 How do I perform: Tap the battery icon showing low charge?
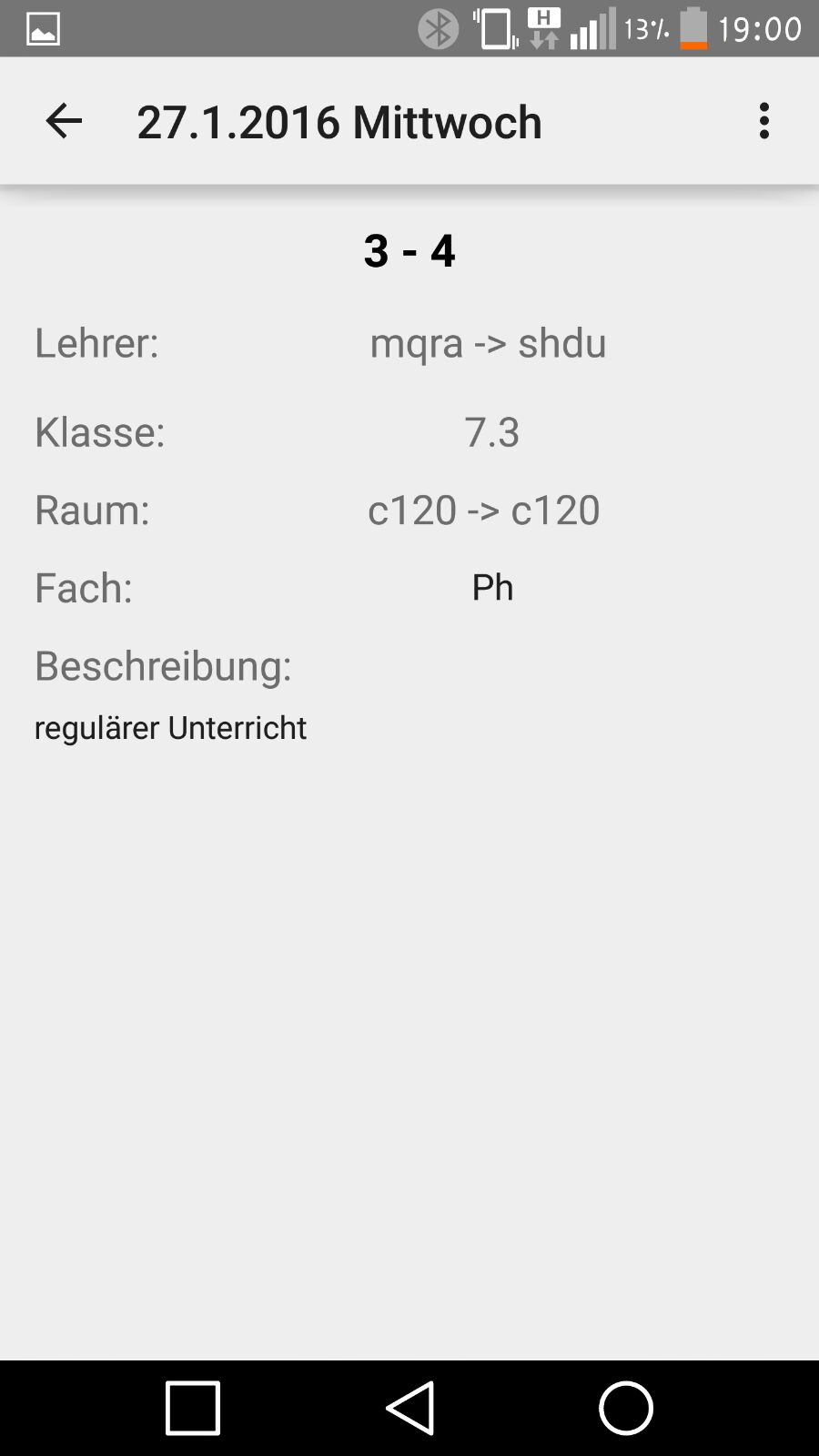click(693, 28)
